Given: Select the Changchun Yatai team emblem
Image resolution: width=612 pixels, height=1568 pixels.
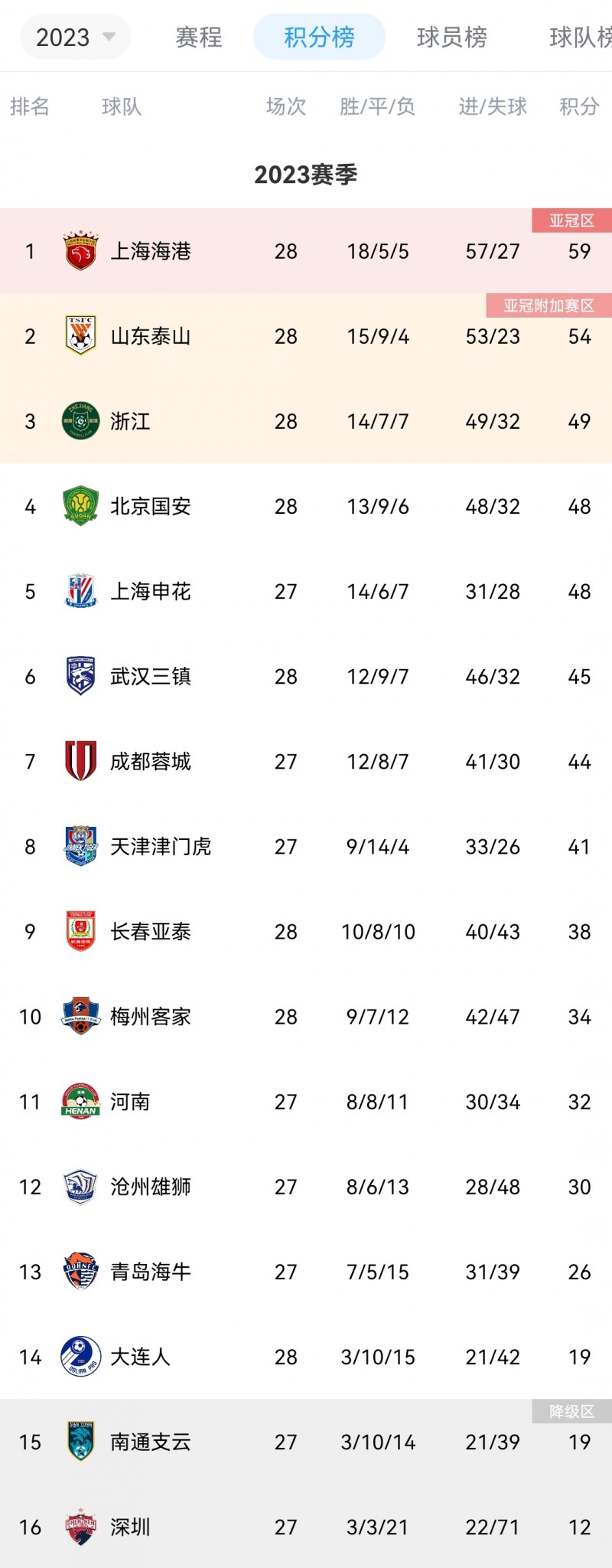Looking at the screenshot, I should (x=79, y=931).
